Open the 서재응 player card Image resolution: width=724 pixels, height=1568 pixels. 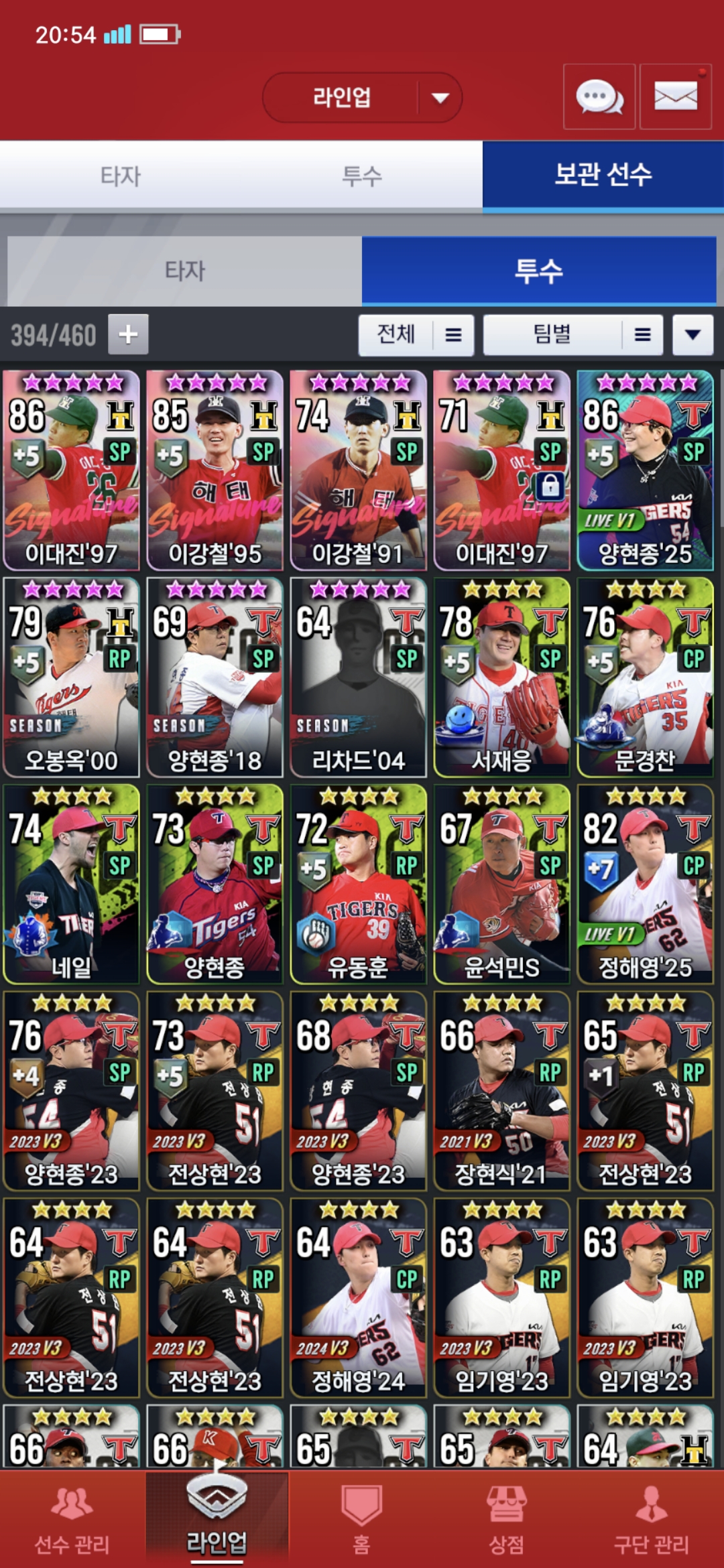point(501,677)
